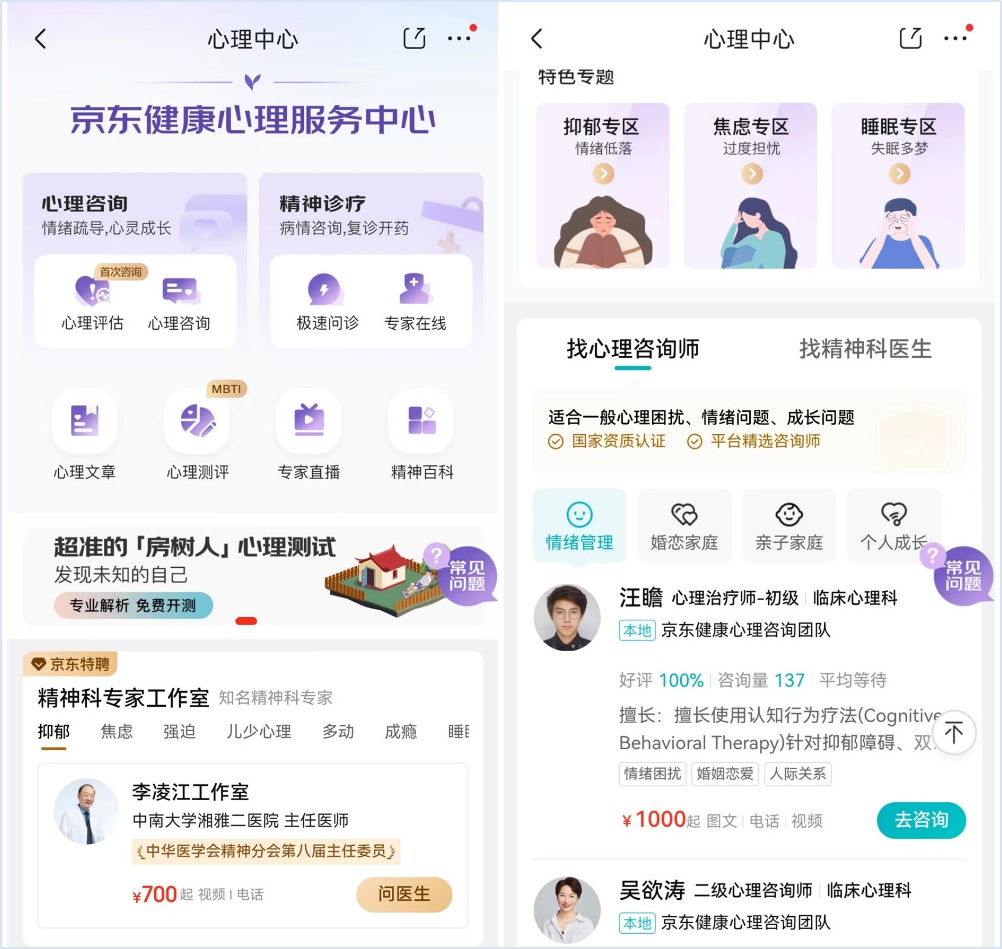Open 极速问诊 quick consultation
The width and height of the screenshot is (1002, 949).
(x=327, y=301)
